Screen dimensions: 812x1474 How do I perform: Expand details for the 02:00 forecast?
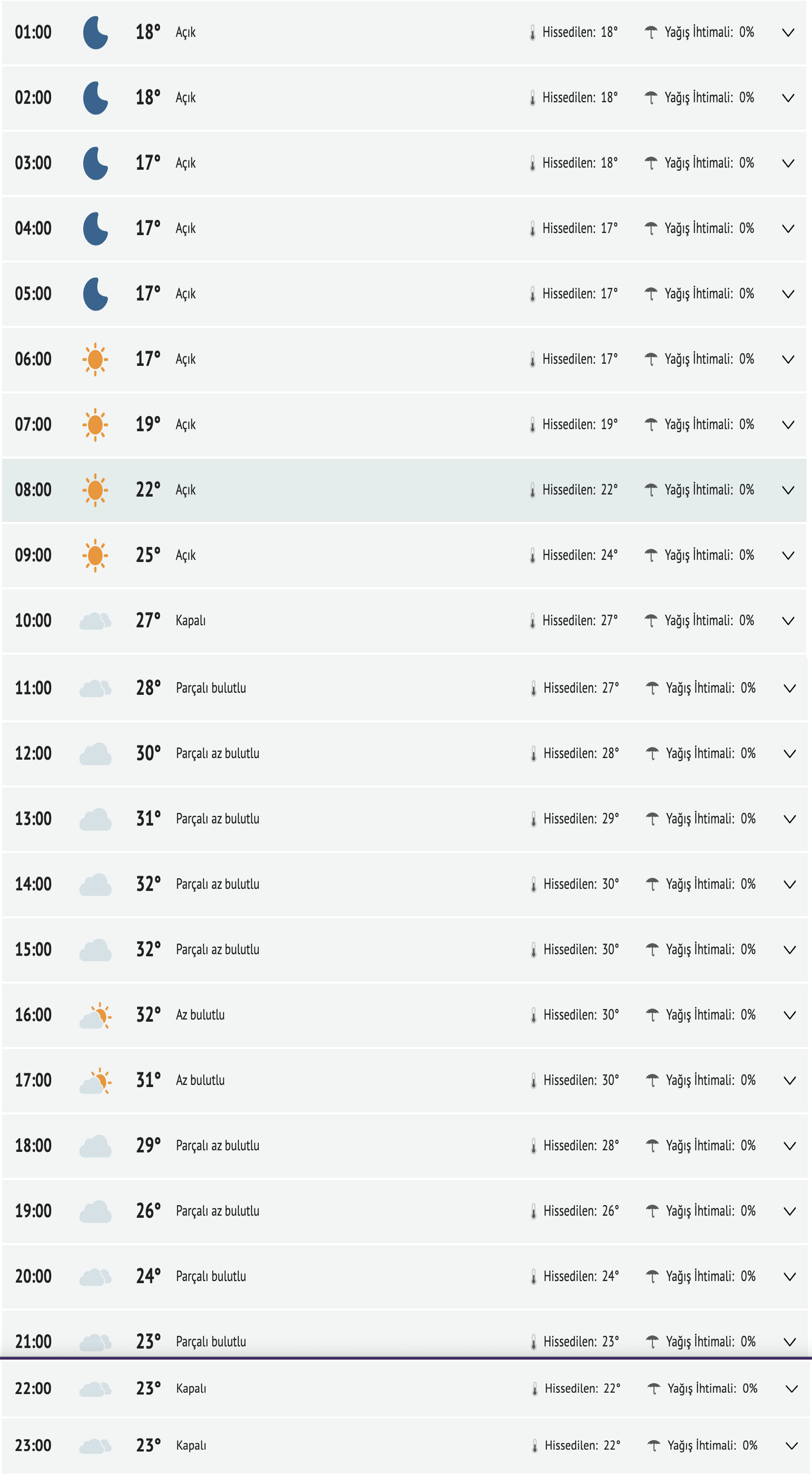coord(788,98)
